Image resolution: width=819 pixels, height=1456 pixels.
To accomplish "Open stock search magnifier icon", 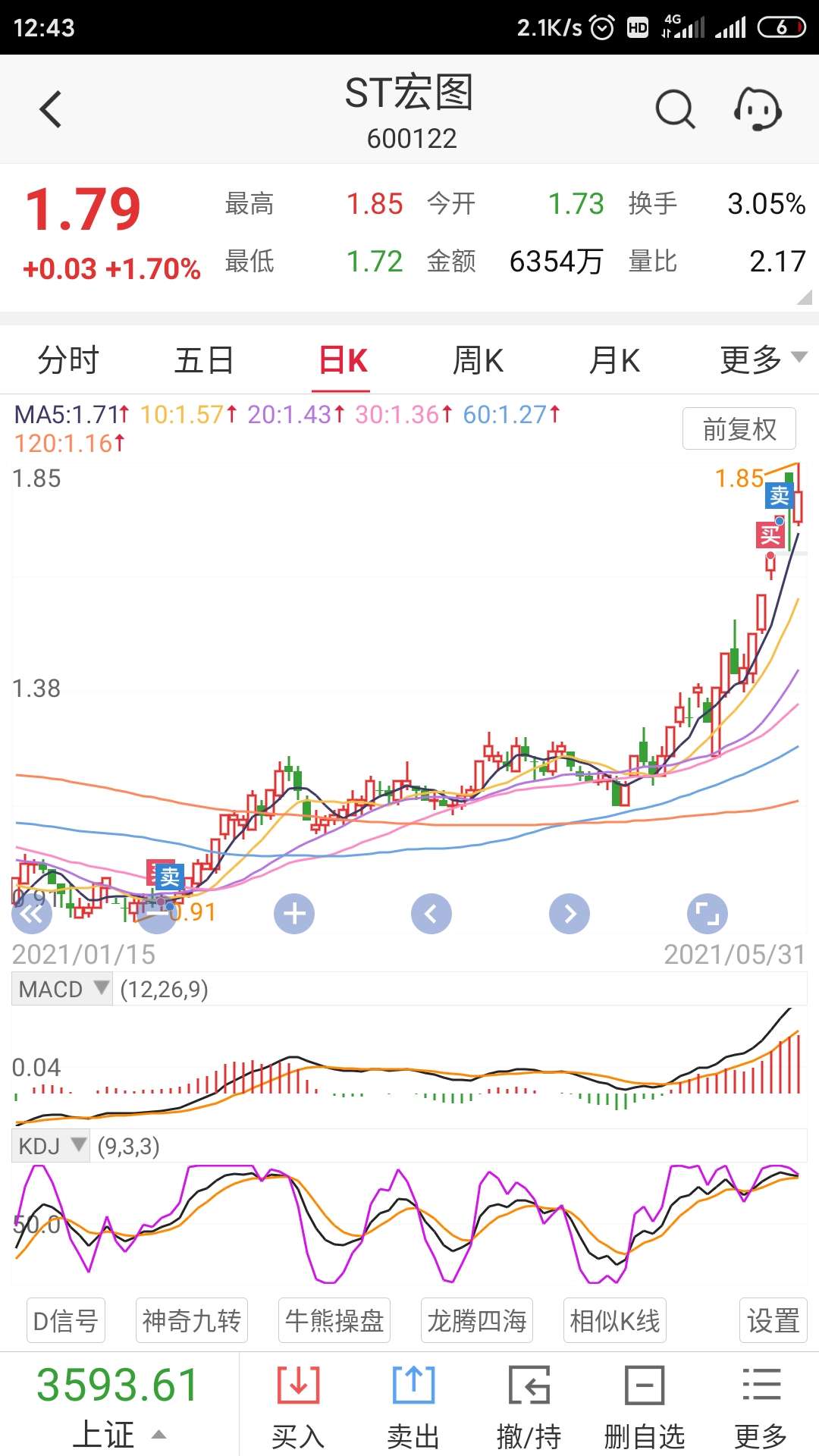I will (x=674, y=110).
